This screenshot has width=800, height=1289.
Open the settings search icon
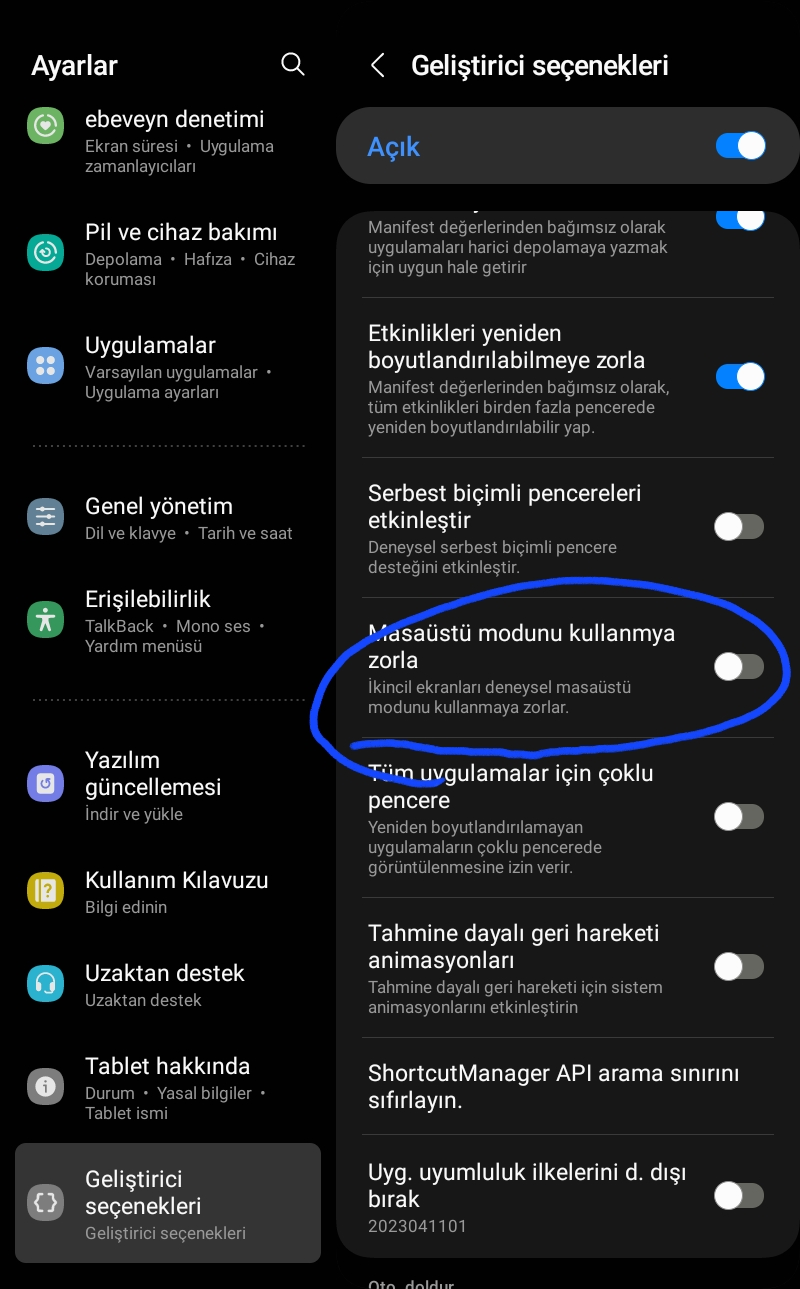[292, 65]
